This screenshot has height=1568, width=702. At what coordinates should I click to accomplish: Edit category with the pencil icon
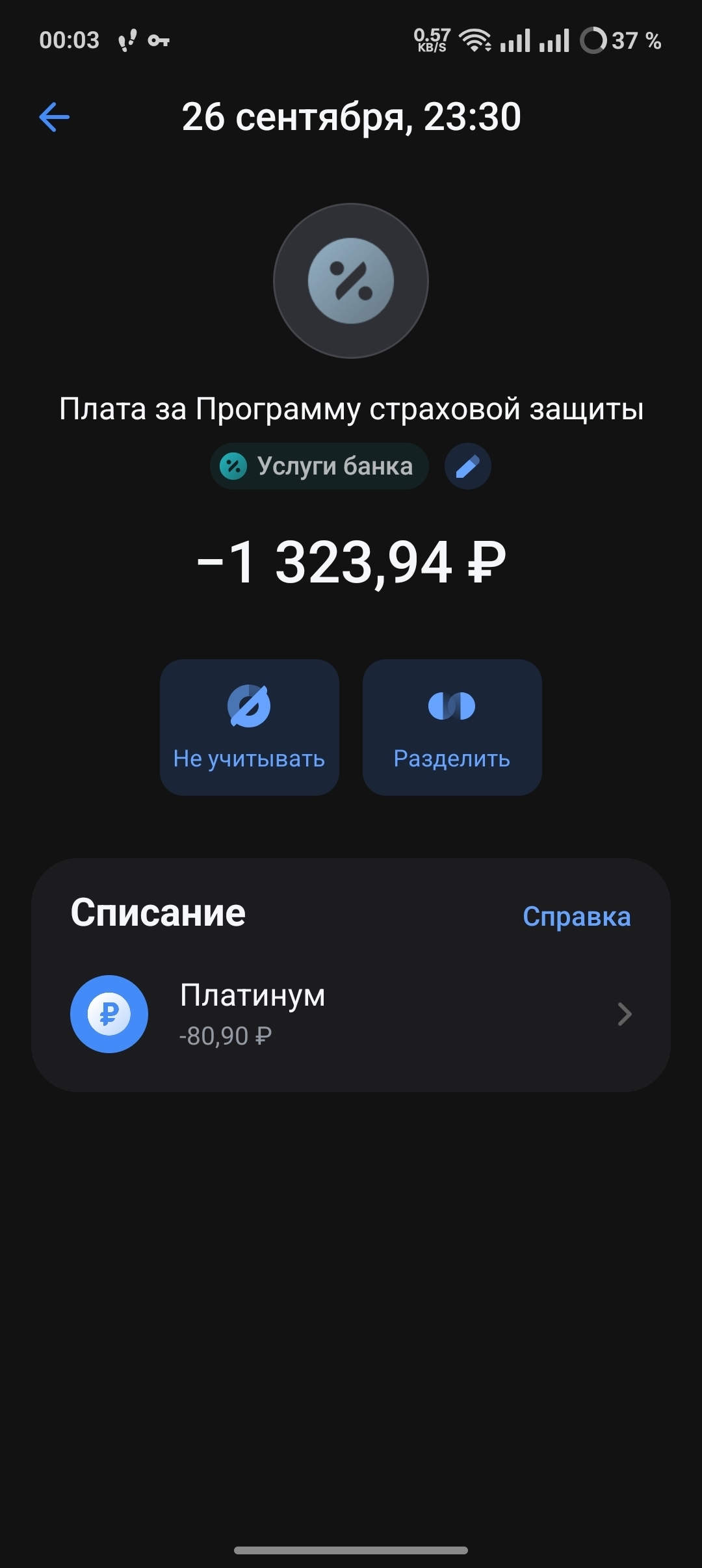point(467,466)
